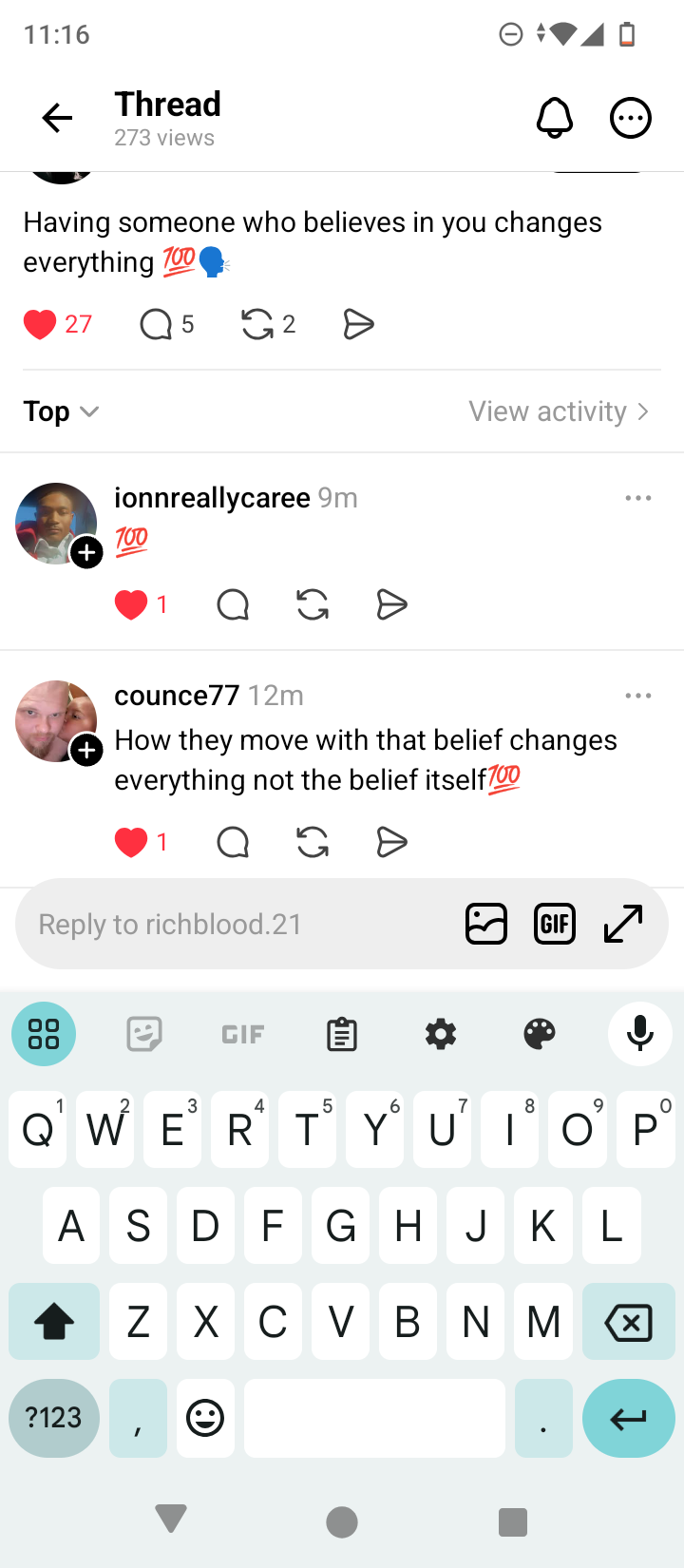The width and height of the screenshot is (684, 1568).
Task: Like the main post with 27 likes
Action: (x=41, y=325)
